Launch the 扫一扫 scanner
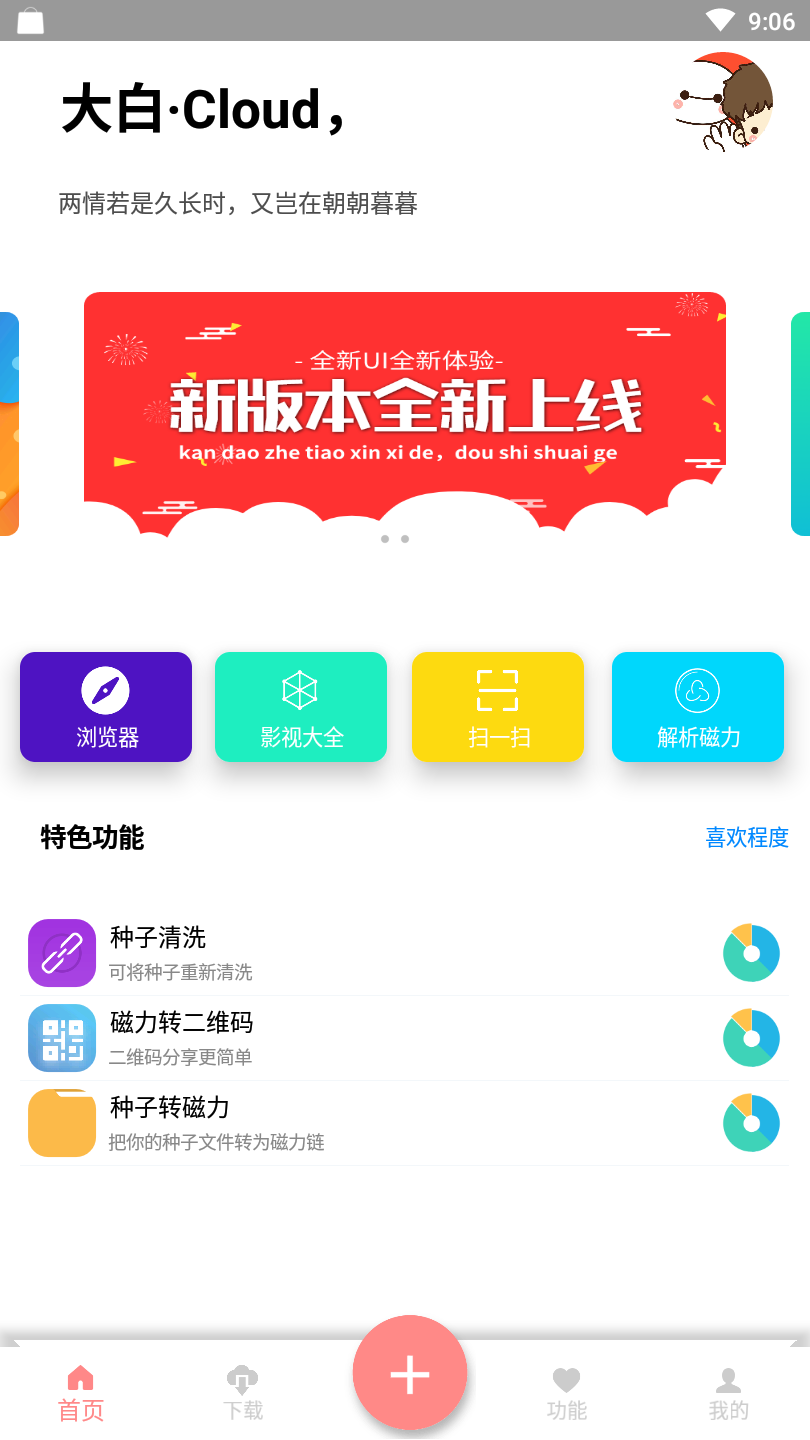This screenshot has height=1440, width=810. coord(498,707)
